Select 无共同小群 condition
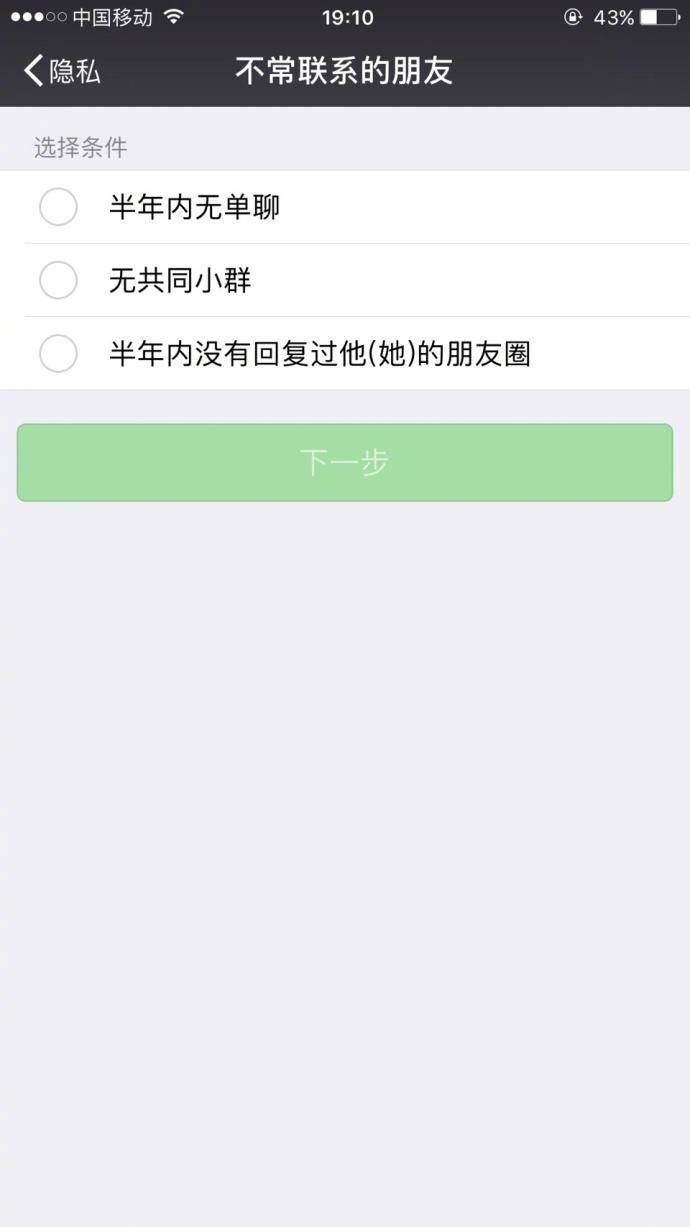The image size is (690, 1227). [x=58, y=280]
